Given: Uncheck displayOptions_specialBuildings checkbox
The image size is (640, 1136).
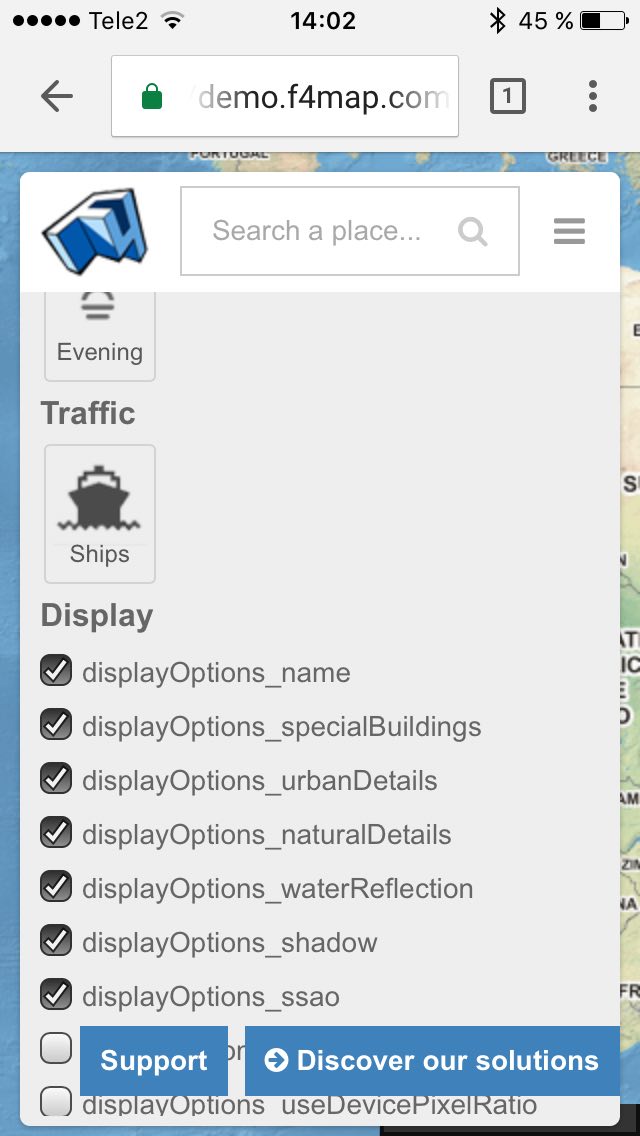Looking at the screenshot, I should (x=56, y=724).
